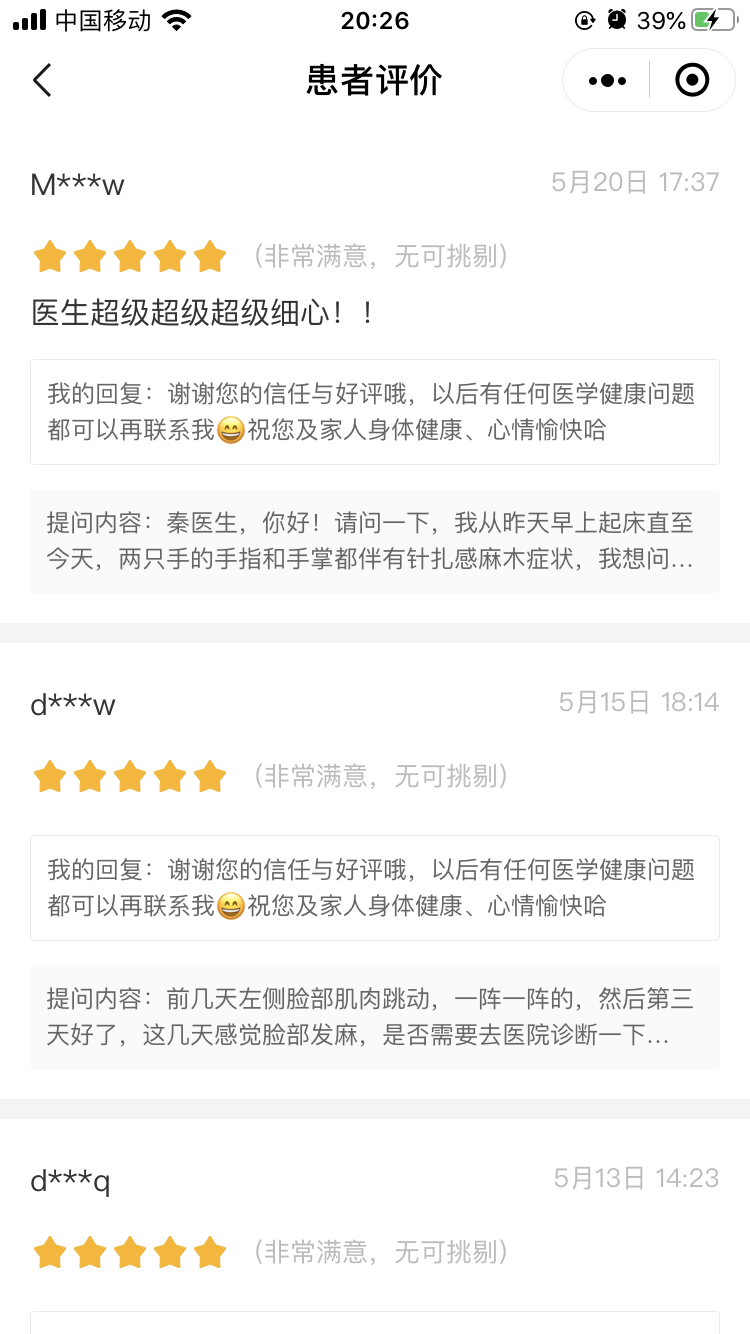Toggle the fourth star on d***w's review
750x1334 pixels.
170,775
